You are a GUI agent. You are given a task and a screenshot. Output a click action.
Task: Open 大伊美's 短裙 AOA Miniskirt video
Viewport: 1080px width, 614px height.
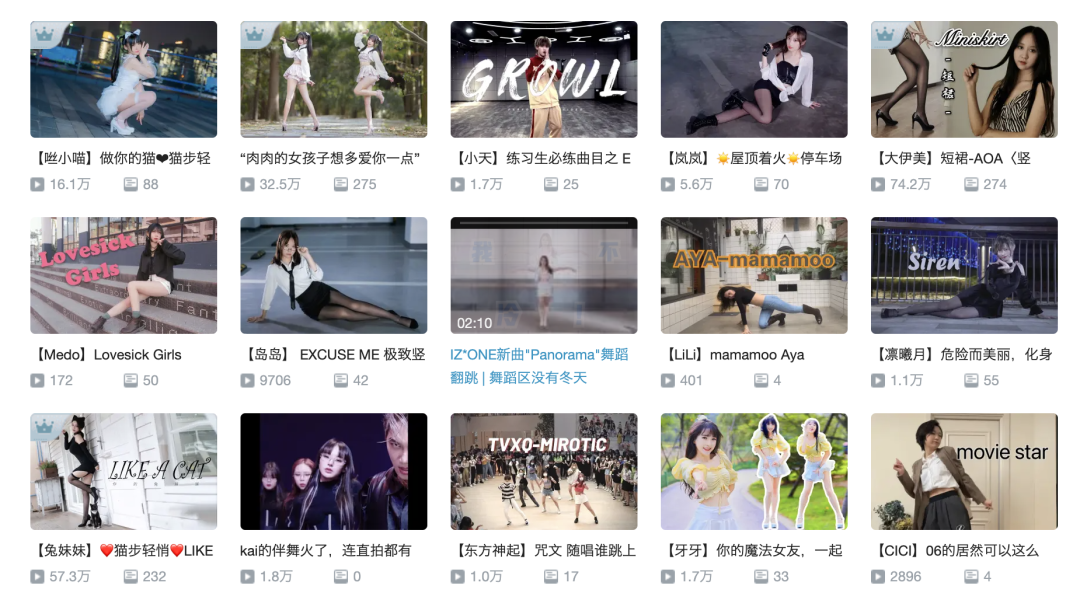[x=963, y=80]
